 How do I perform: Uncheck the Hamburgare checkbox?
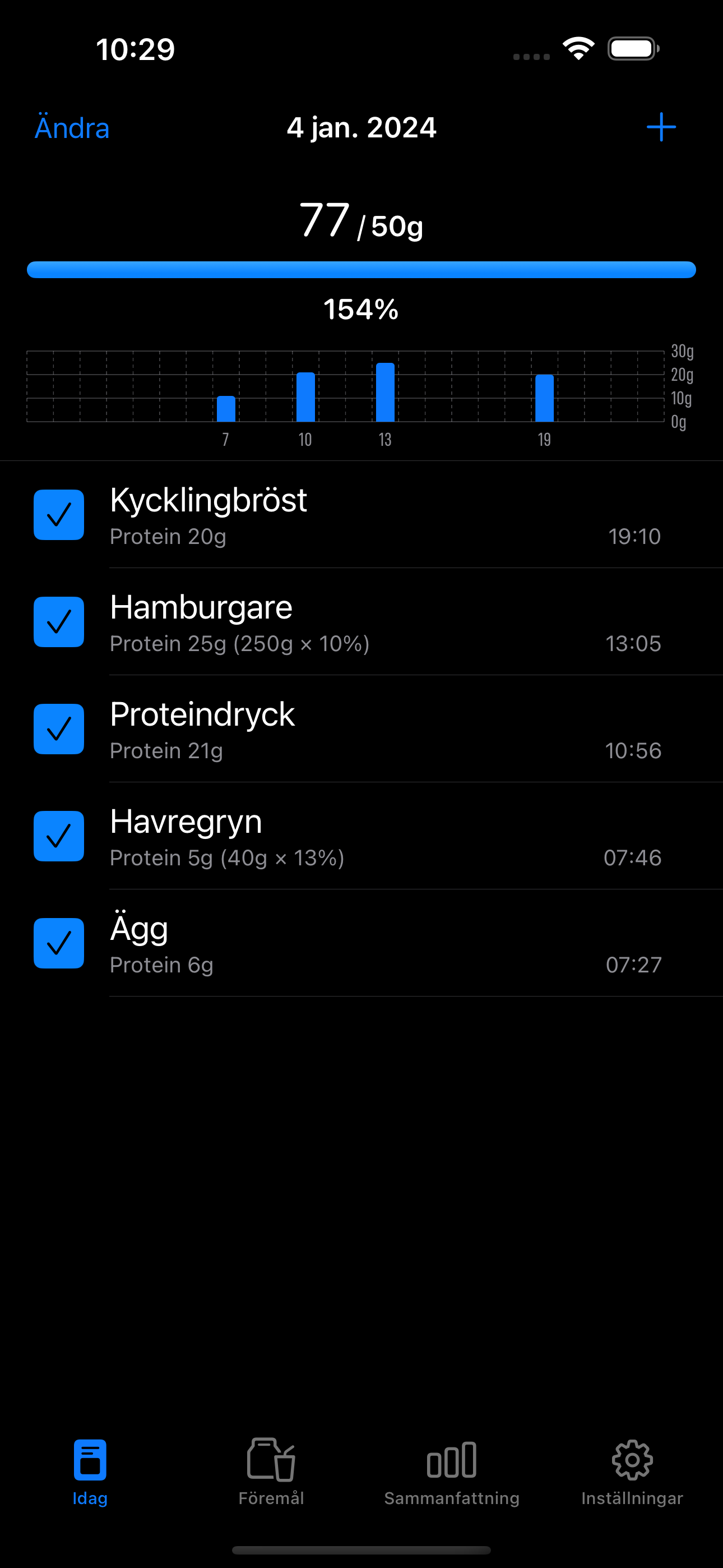click(x=58, y=621)
